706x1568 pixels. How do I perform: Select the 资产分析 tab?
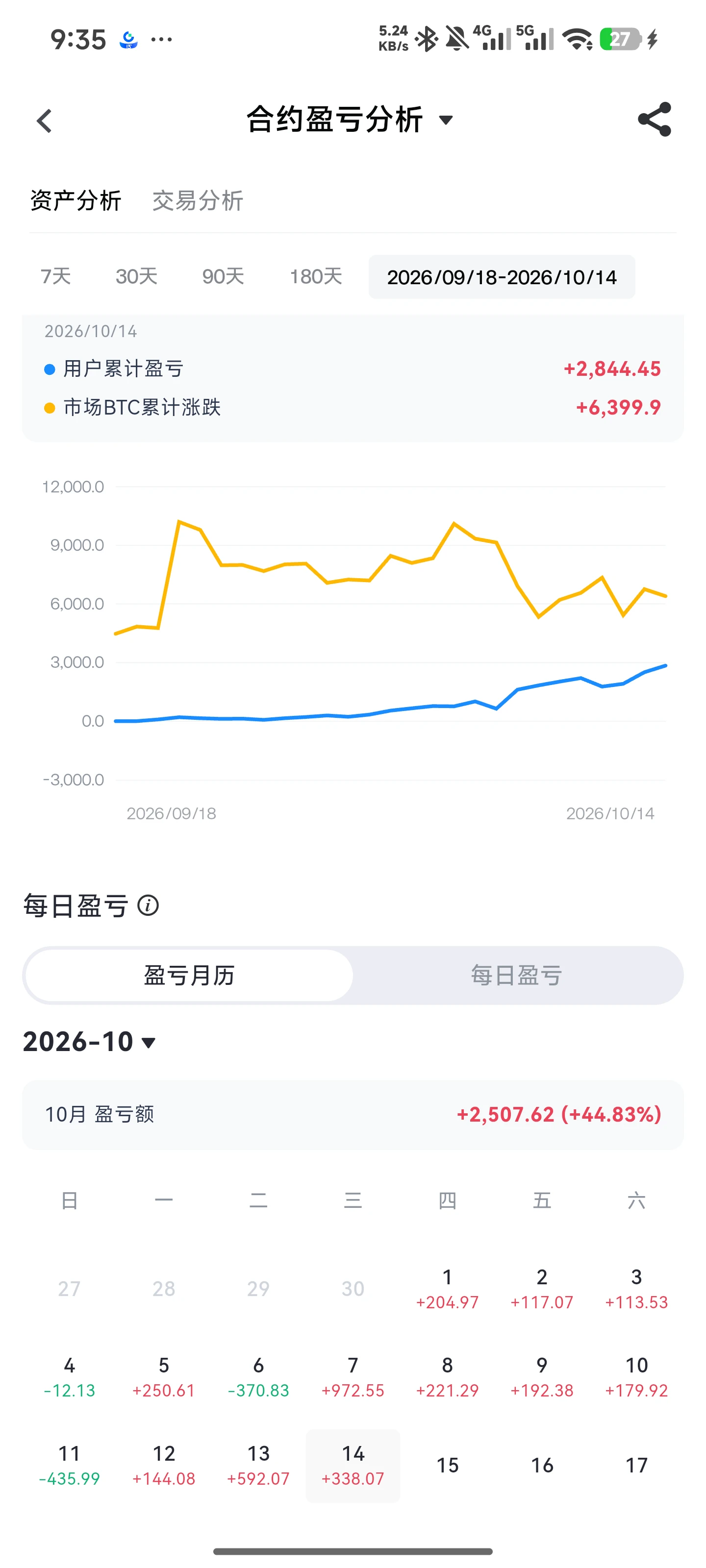[x=76, y=201]
